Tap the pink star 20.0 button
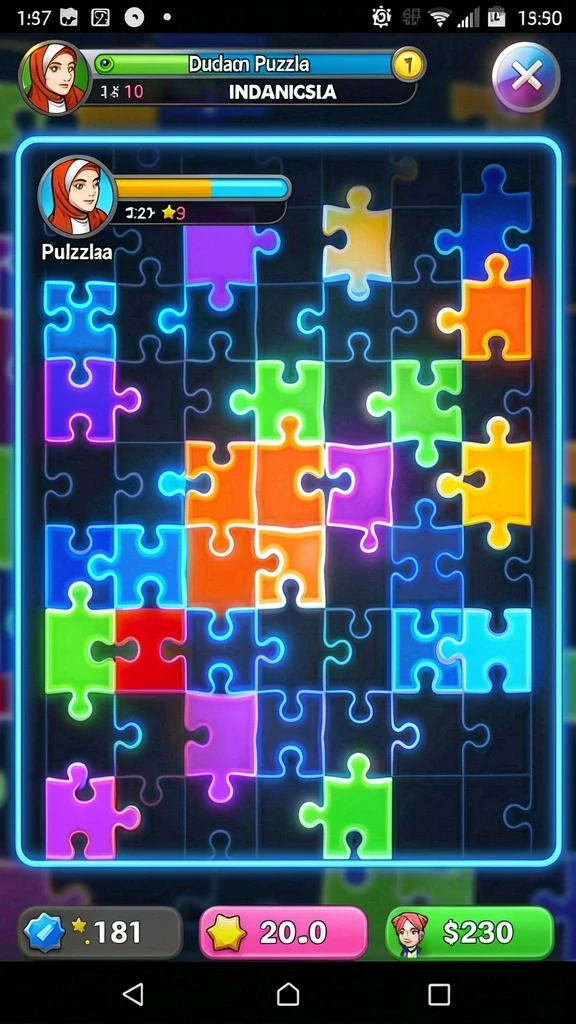The image size is (576, 1024). tap(283, 932)
